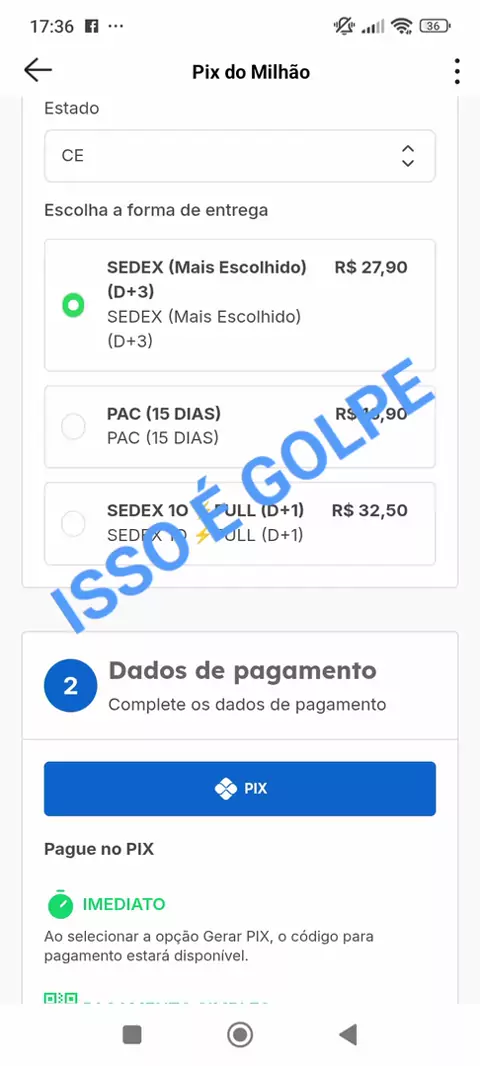This screenshot has height=1066, width=480.
Task: Tap the blue PIX payment button
Action: 239,789
